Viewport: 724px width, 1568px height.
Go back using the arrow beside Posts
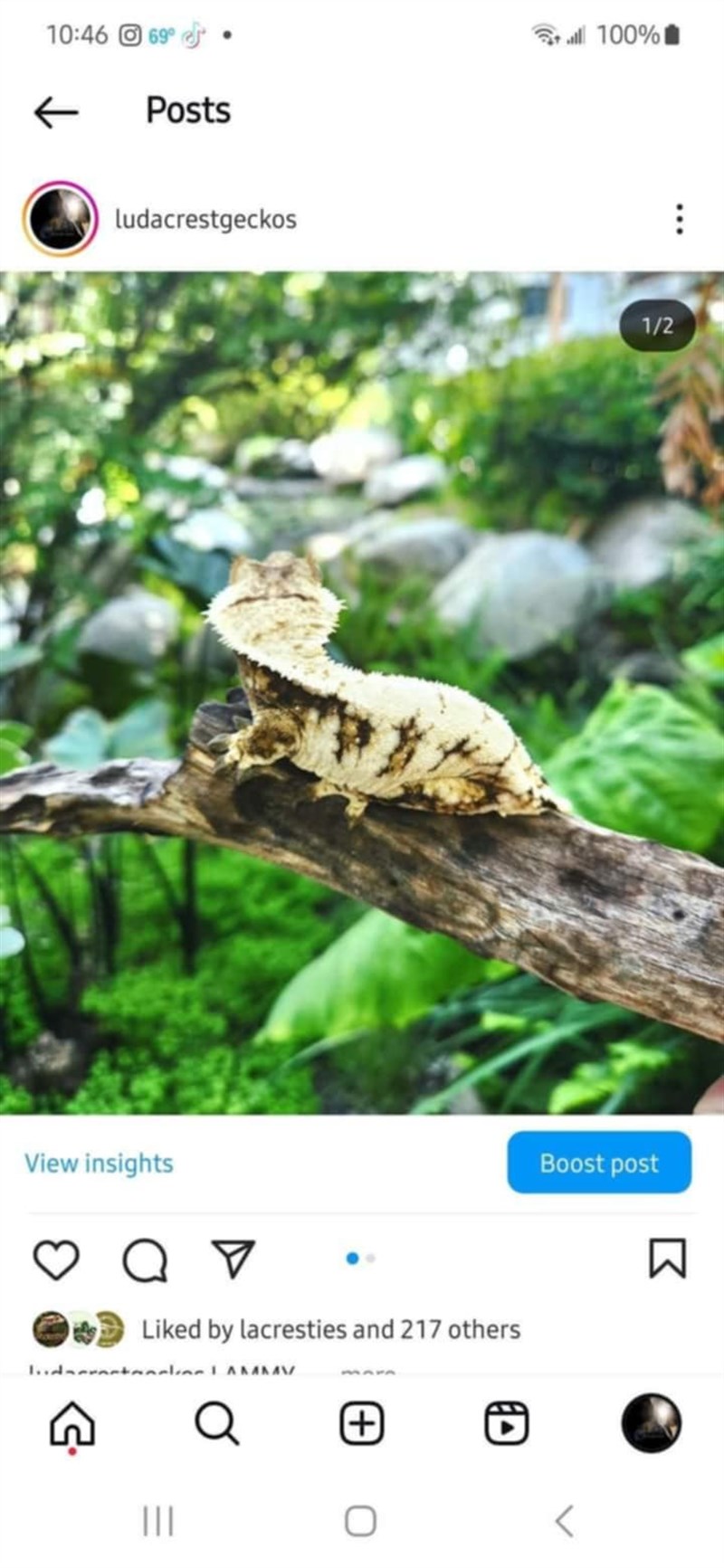56,112
